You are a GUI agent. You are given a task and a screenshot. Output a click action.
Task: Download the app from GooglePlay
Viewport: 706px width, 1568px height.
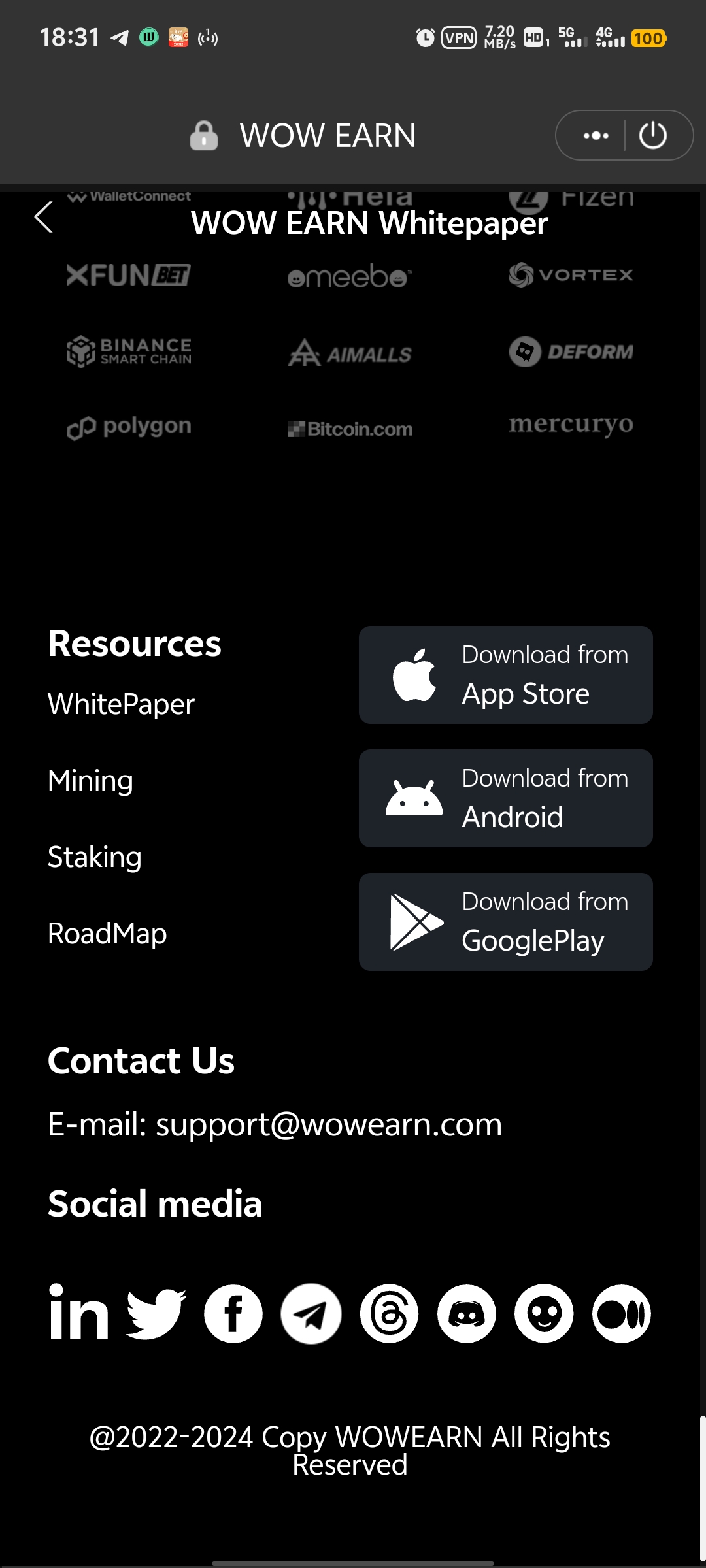[505, 922]
